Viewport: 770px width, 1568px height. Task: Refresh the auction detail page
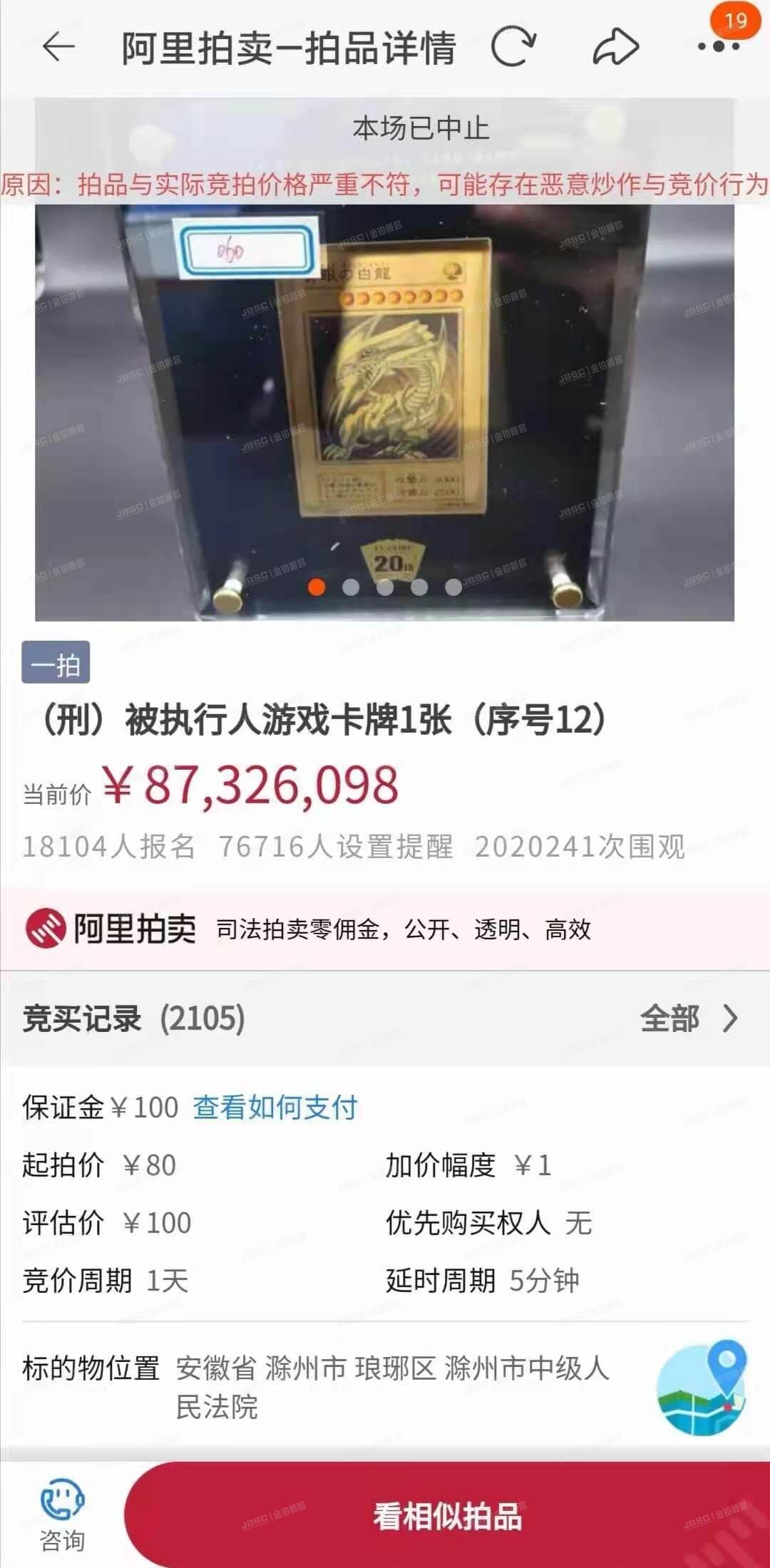(x=515, y=44)
